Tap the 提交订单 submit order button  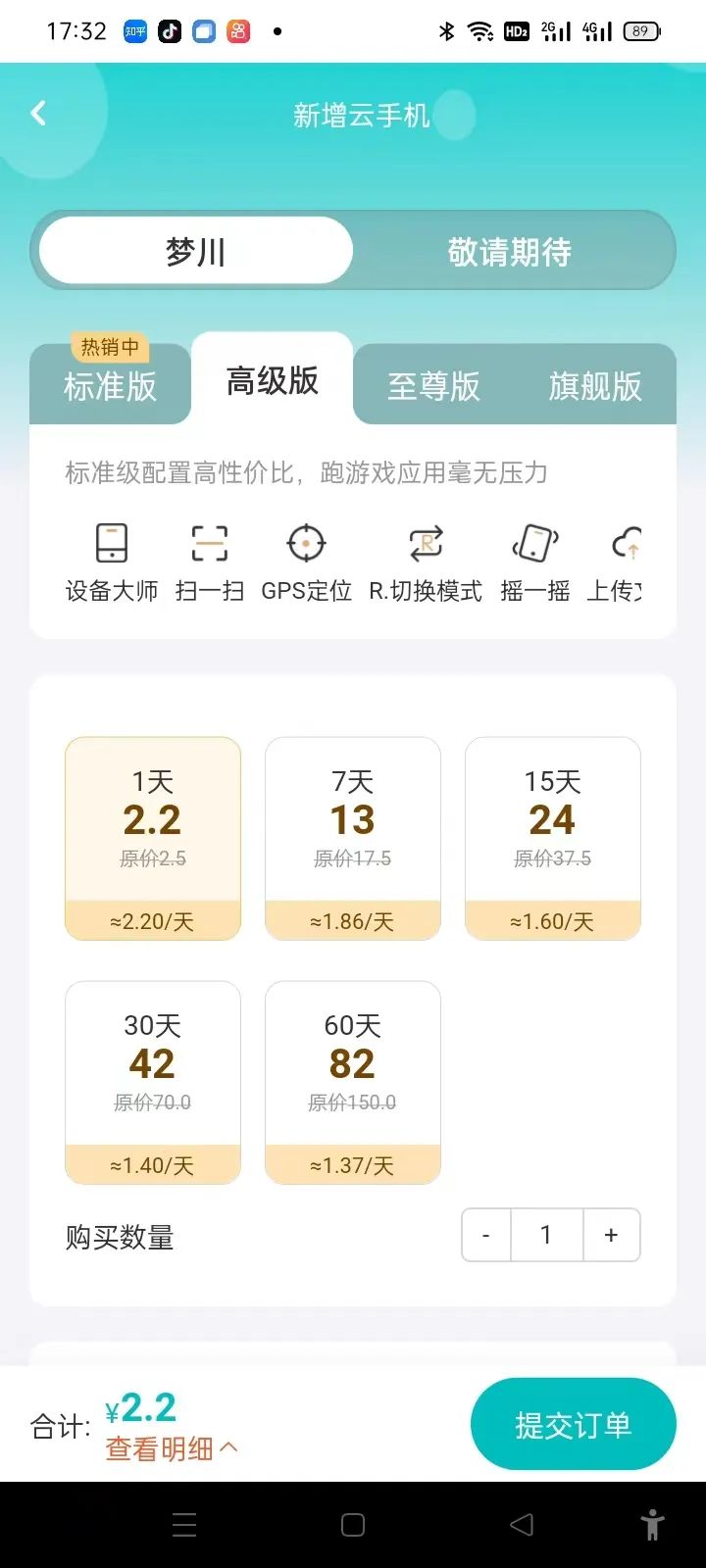(573, 1423)
